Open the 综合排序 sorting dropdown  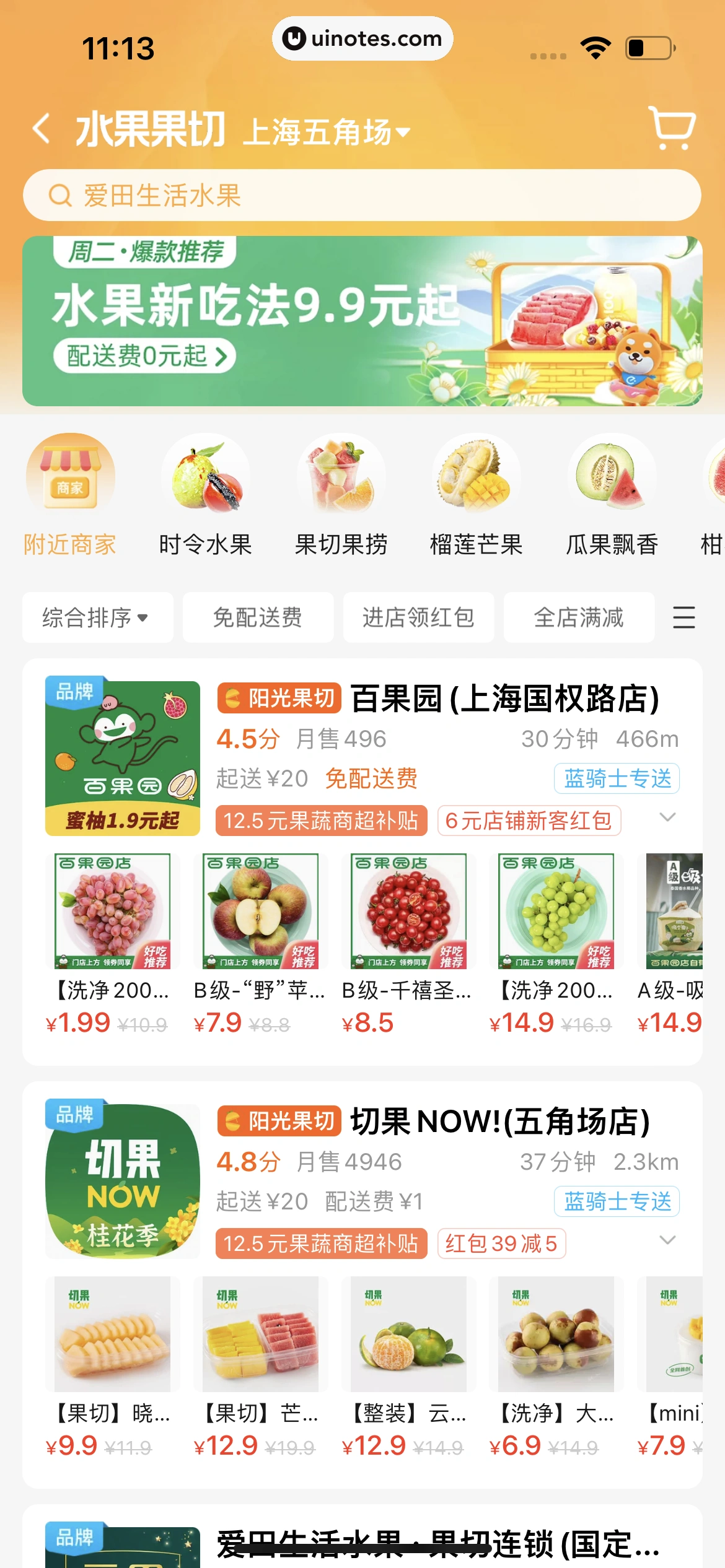97,617
